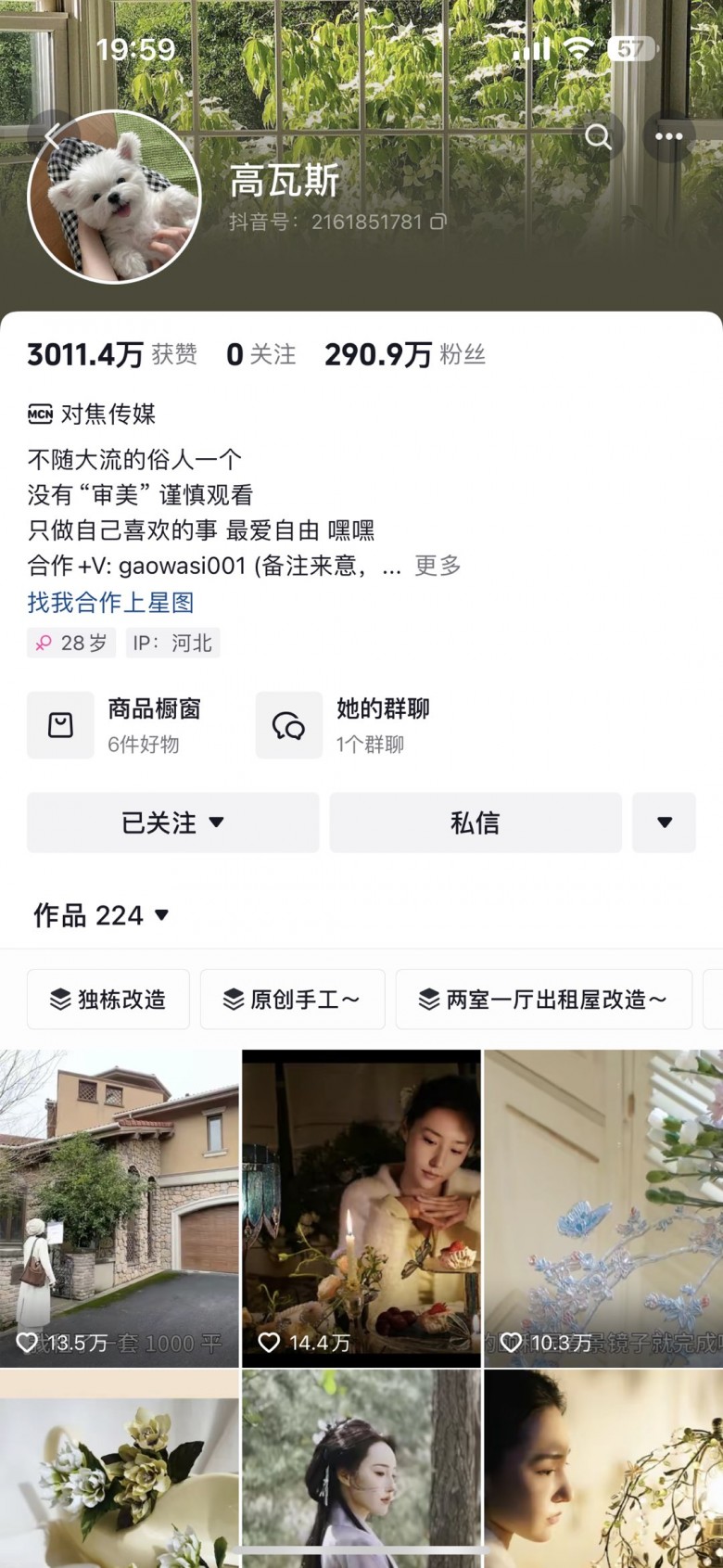
Task: Open the video with 13.5万 likes
Action: [119, 1208]
